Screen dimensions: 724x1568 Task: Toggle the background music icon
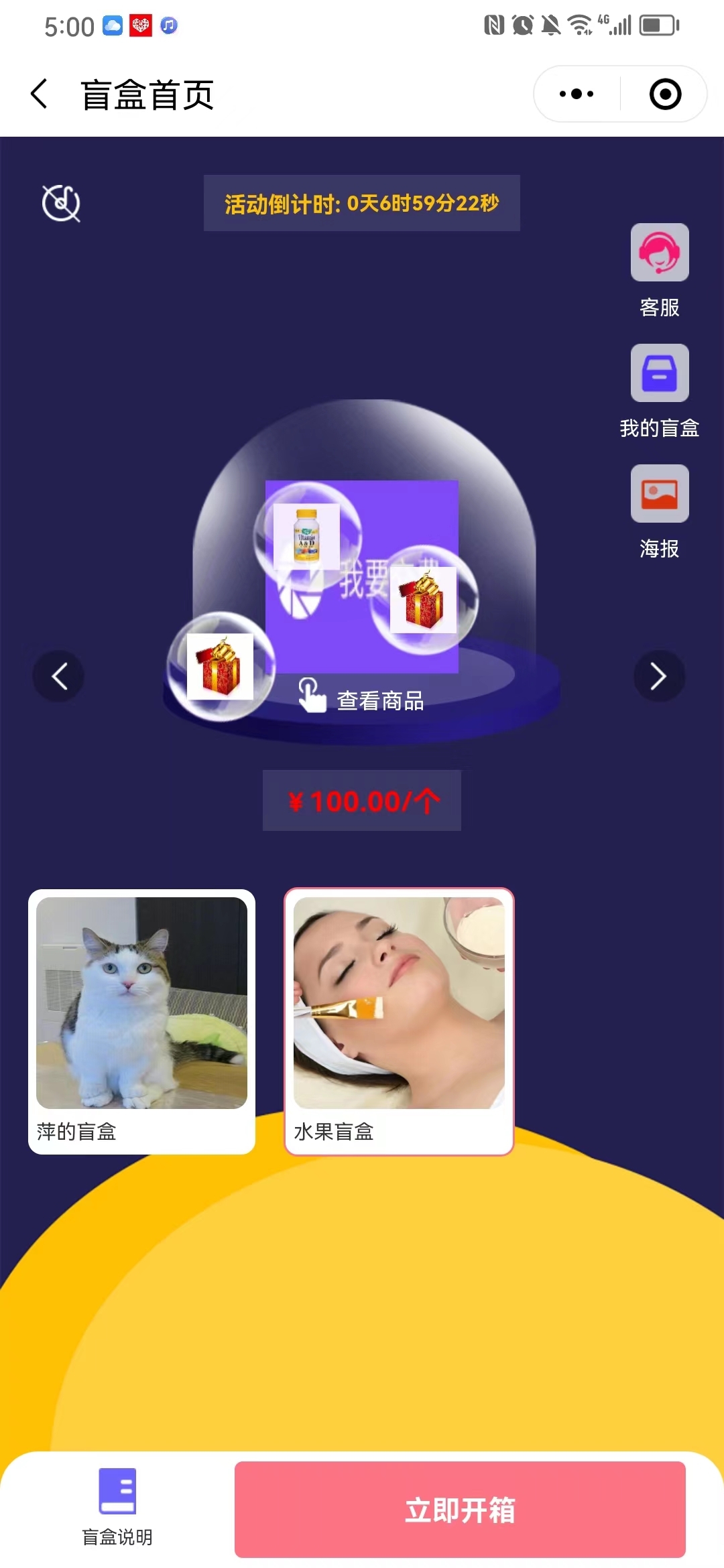(x=61, y=203)
